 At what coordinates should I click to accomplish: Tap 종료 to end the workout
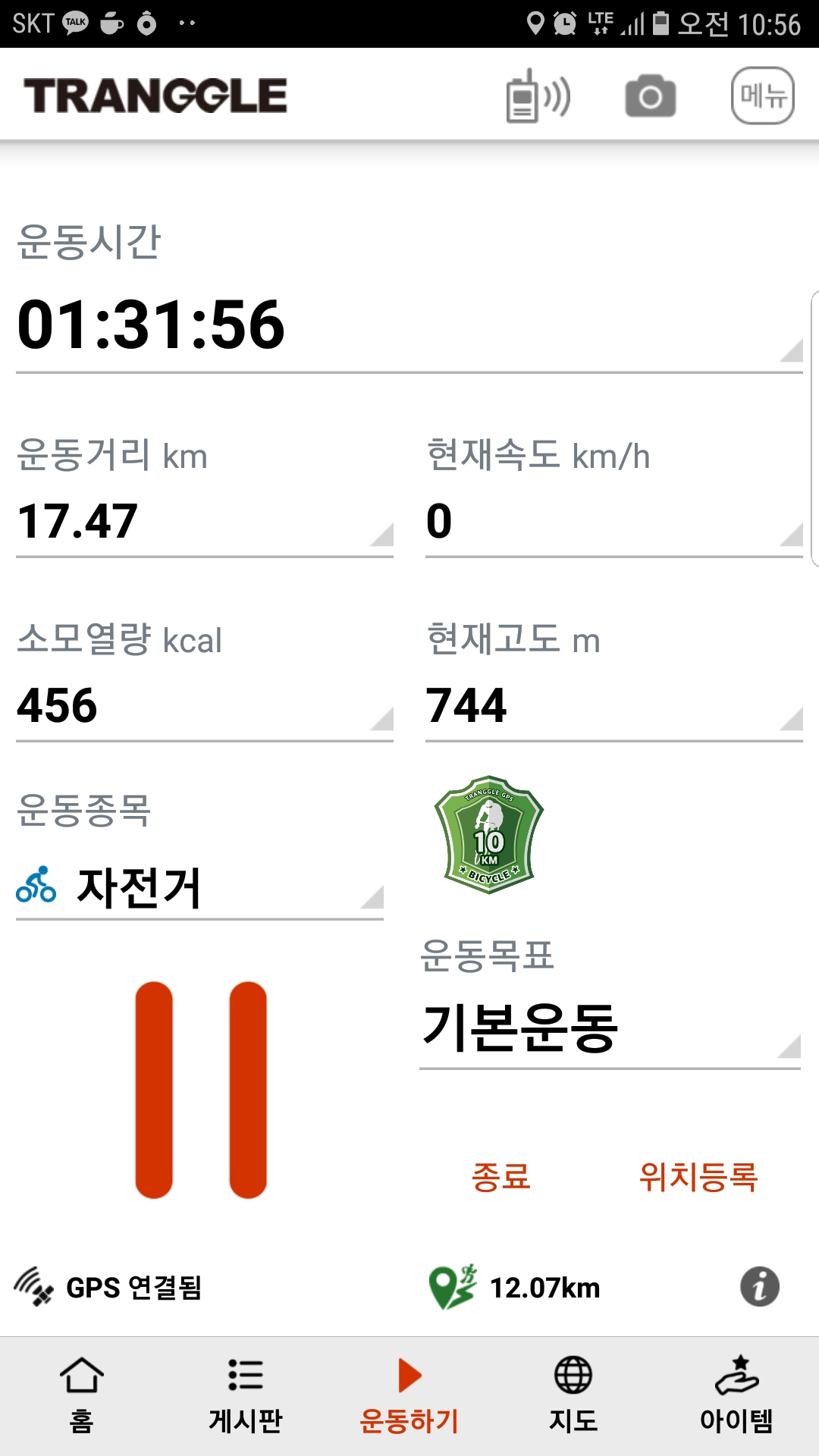tap(500, 1177)
